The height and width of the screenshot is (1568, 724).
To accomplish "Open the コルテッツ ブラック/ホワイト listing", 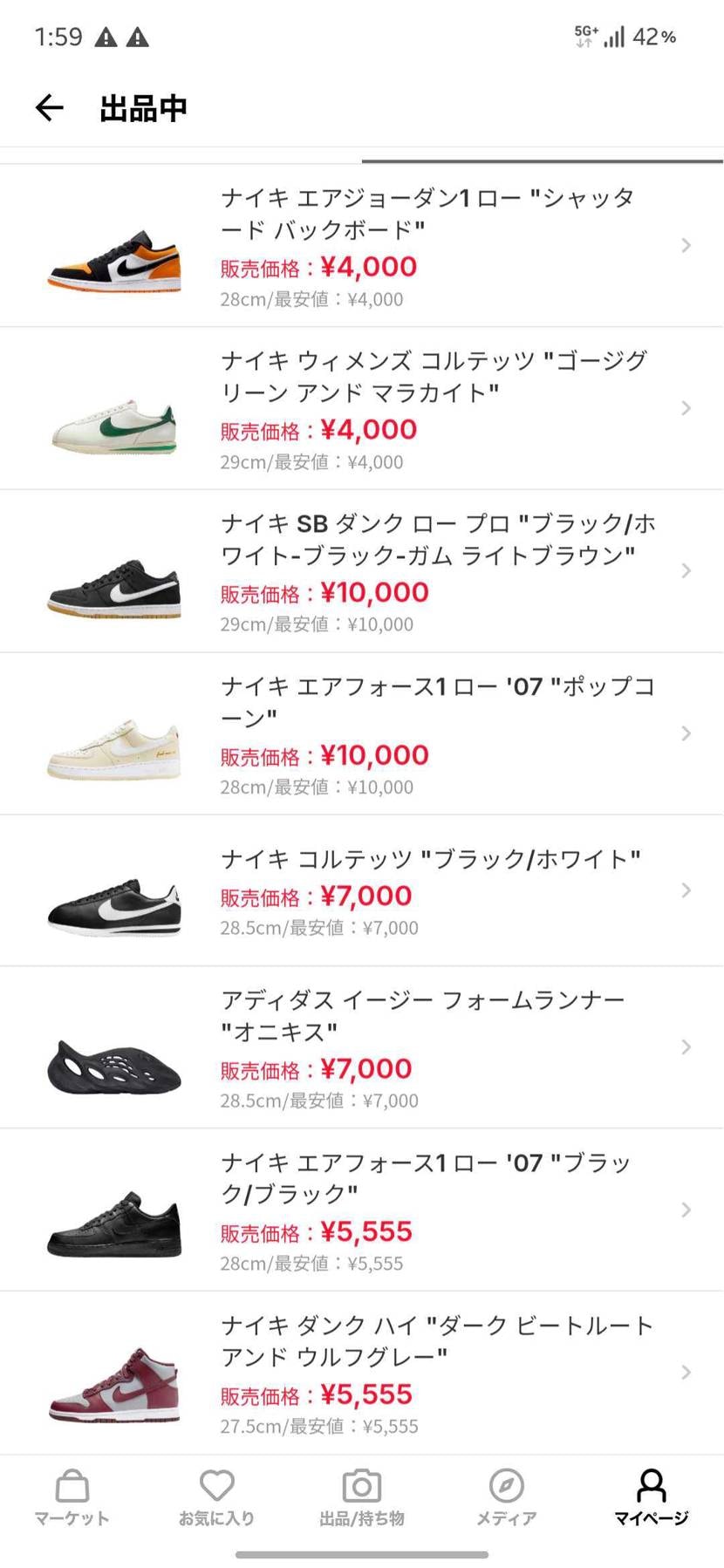I will [362, 890].
